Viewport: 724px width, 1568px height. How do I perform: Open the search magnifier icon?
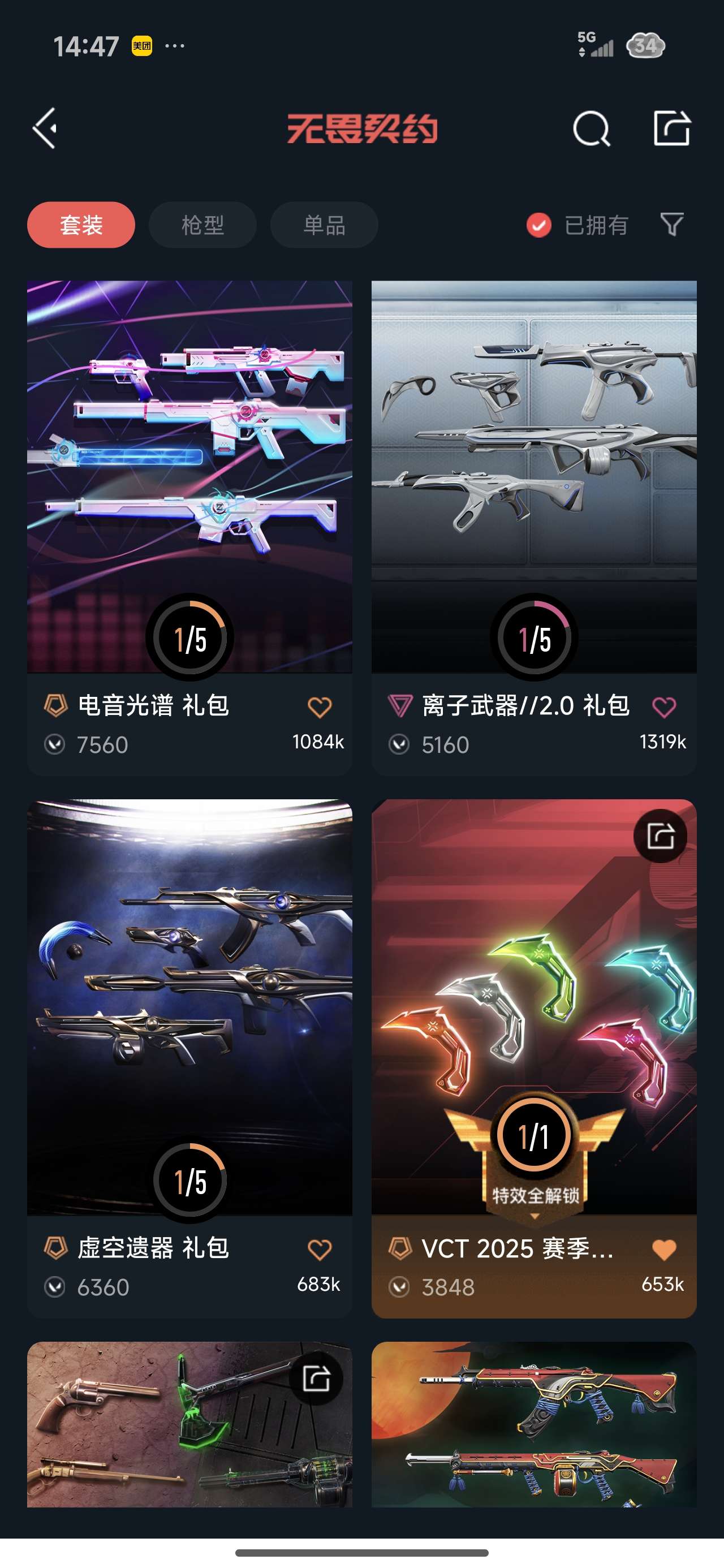coord(591,128)
